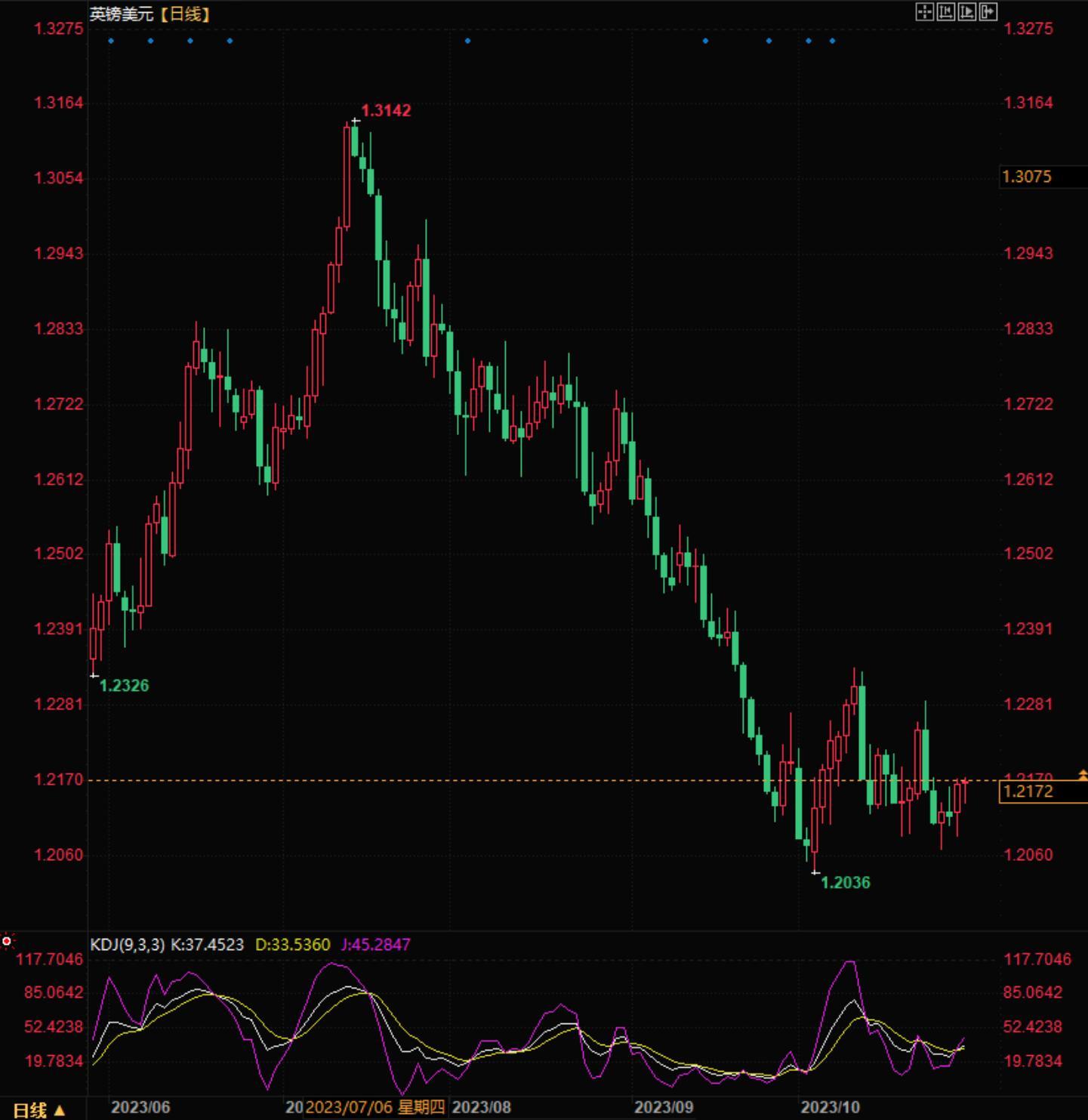1088x1120 pixels.
Task: Open the KDJ indicator settings gear
Action: [x=7, y=941]
